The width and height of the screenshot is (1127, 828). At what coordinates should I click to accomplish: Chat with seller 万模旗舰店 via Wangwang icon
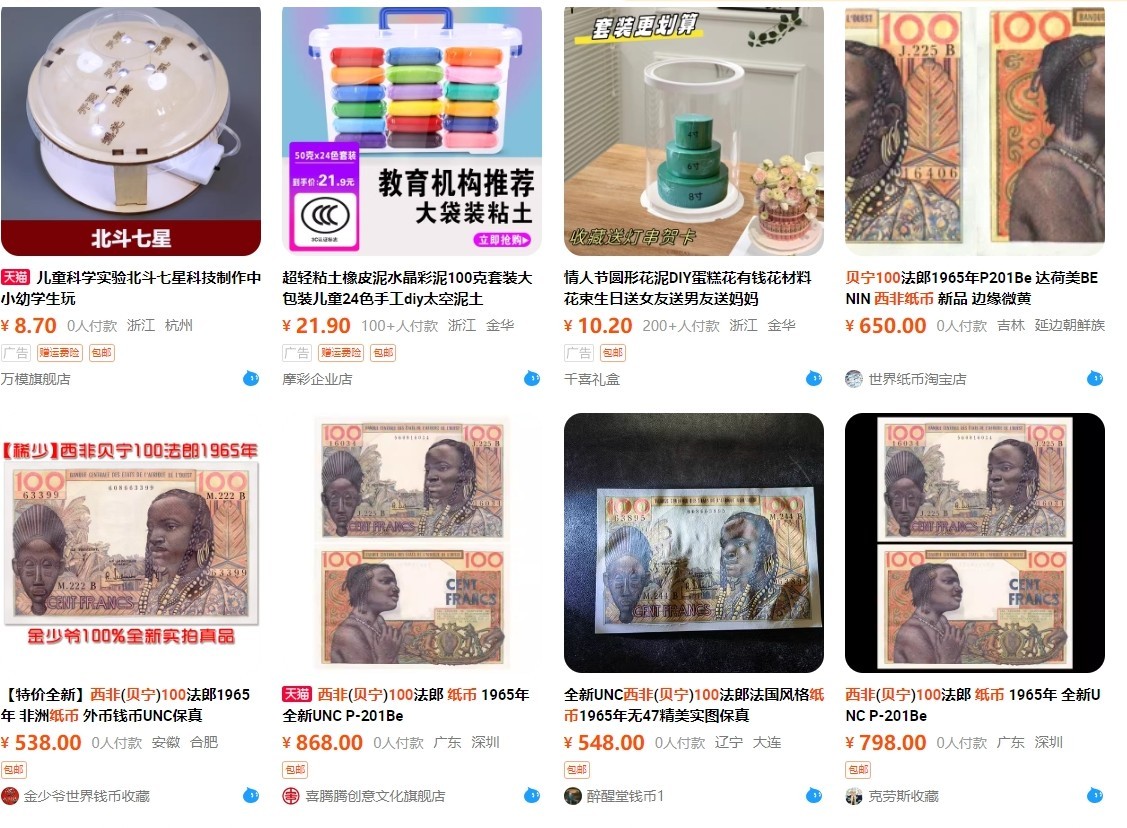point(251,378)
